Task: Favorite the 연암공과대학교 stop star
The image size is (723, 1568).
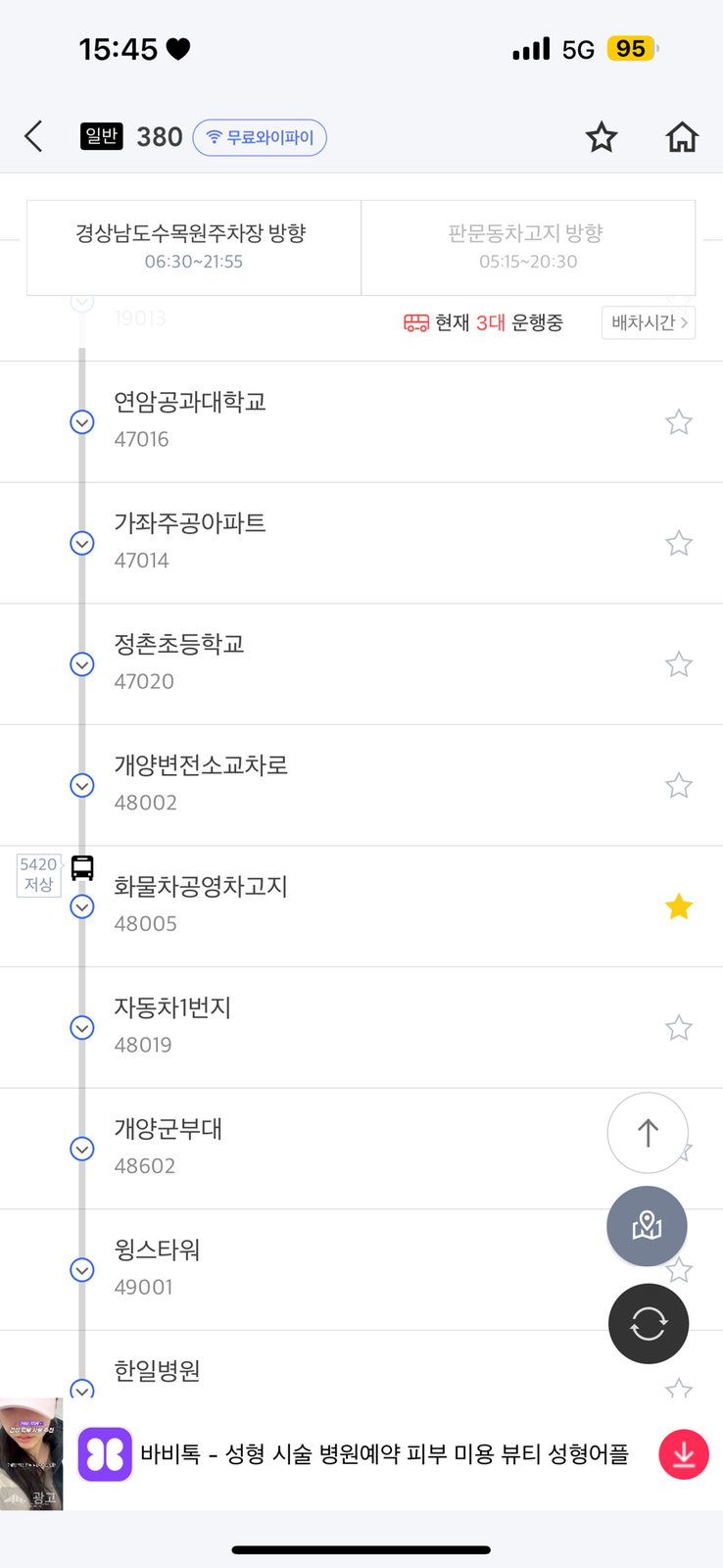Action: coord(678,422)
